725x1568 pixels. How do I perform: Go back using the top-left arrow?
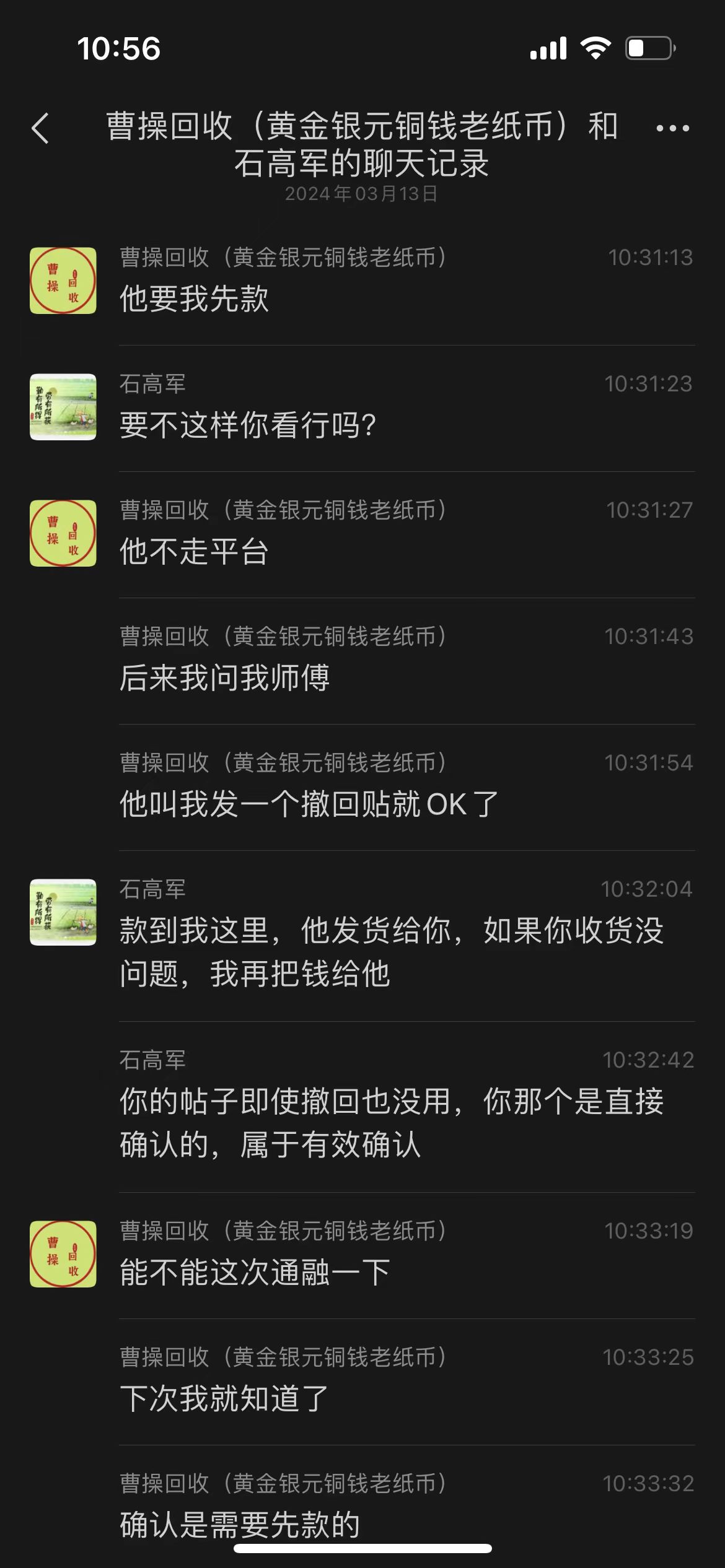[40, 128]
